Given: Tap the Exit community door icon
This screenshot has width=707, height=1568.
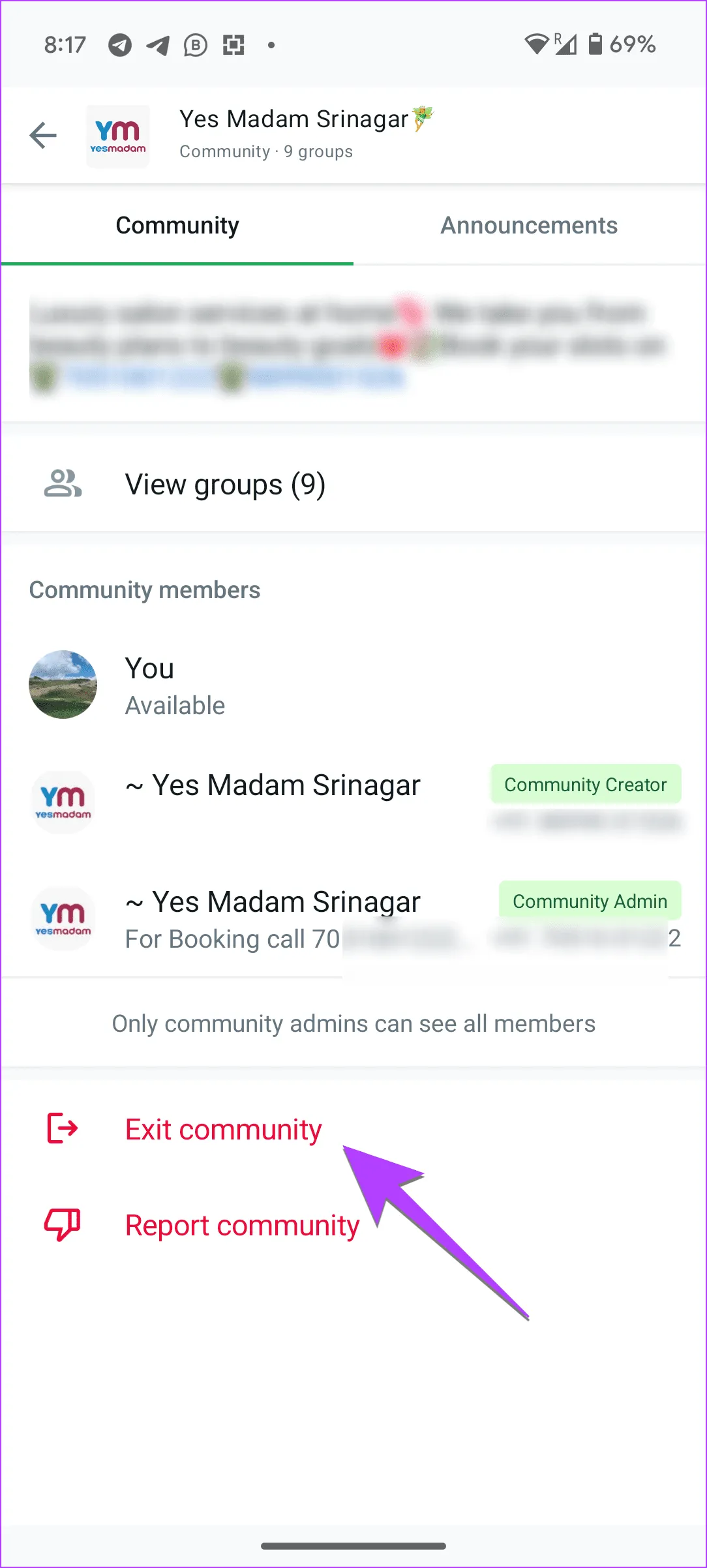Looking at the screenshot, I should coord(61,1128).
